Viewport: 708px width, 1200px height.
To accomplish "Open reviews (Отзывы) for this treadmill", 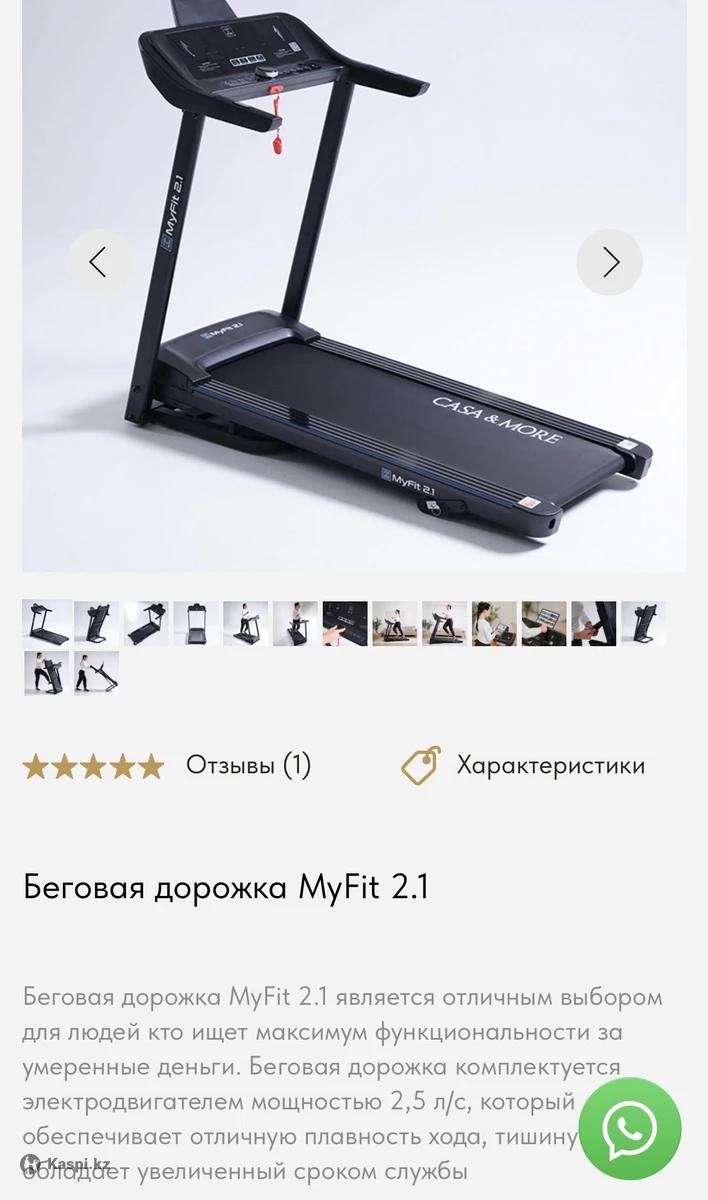I will coord(248,766).
